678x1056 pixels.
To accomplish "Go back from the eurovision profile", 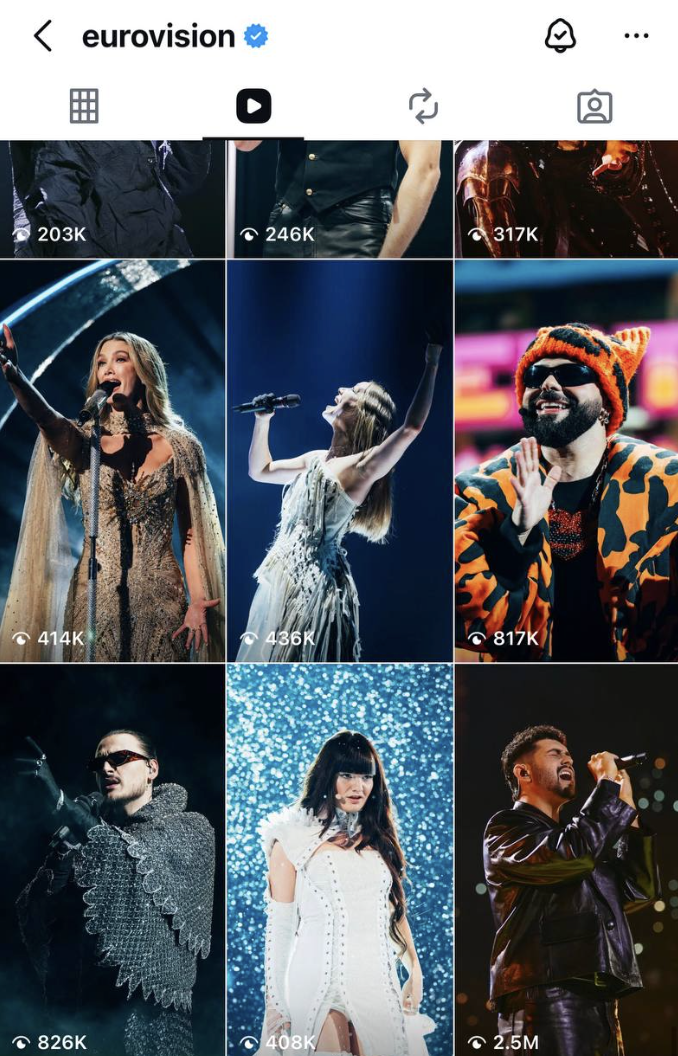I will tap(42, 36).
